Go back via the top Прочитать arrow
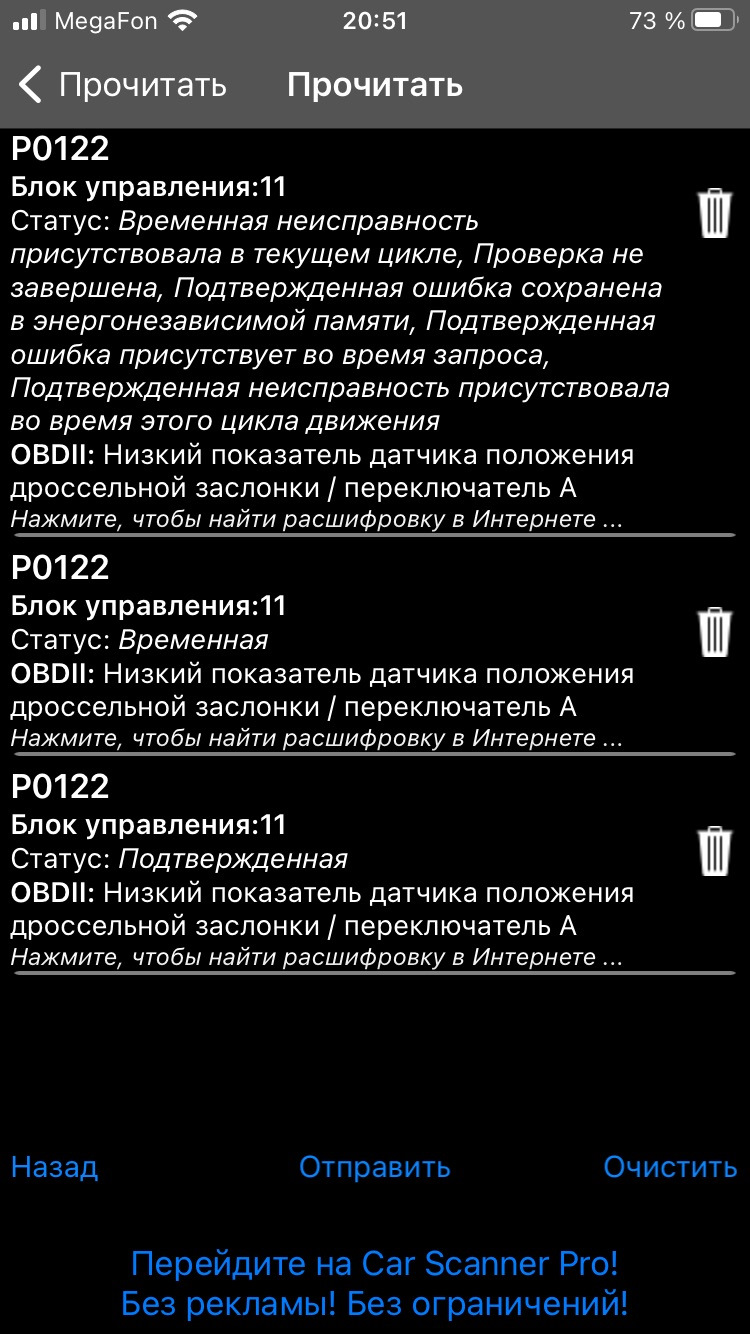This screenshot has height=1334, width=750. click(x=120, y=85)
